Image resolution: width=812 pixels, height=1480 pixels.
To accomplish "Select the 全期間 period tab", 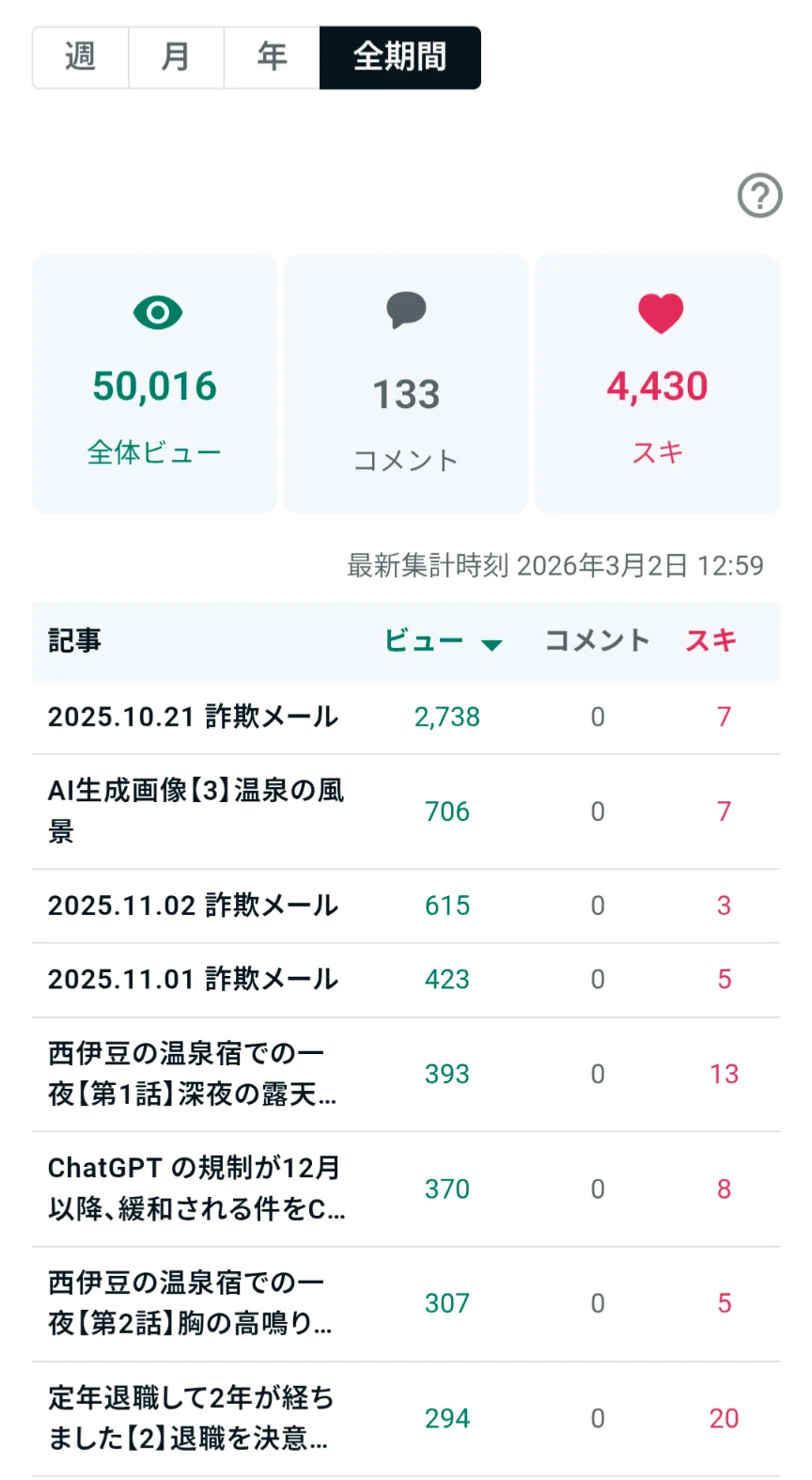I will 400,57.
